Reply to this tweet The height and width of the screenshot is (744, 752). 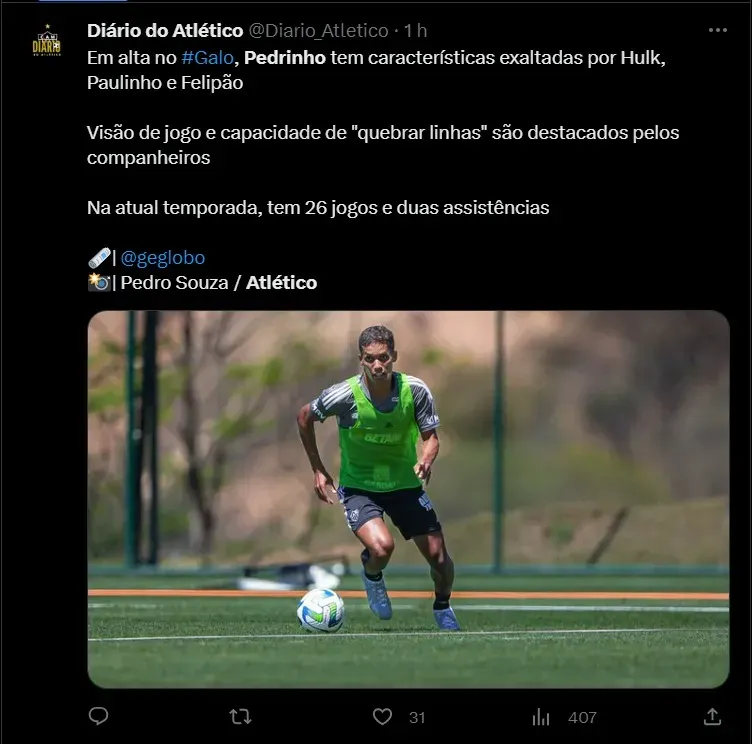98,716
